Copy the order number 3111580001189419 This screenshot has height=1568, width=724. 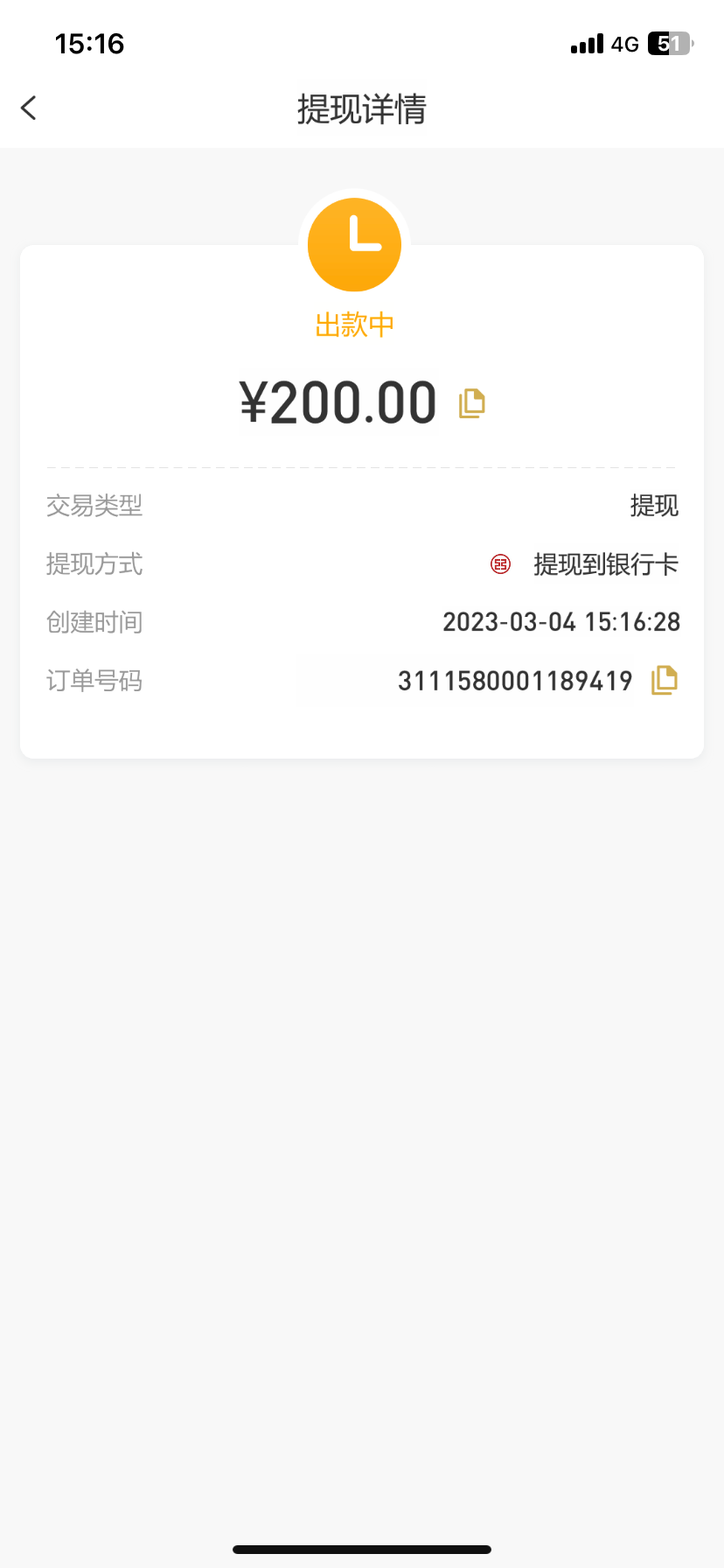664,680
